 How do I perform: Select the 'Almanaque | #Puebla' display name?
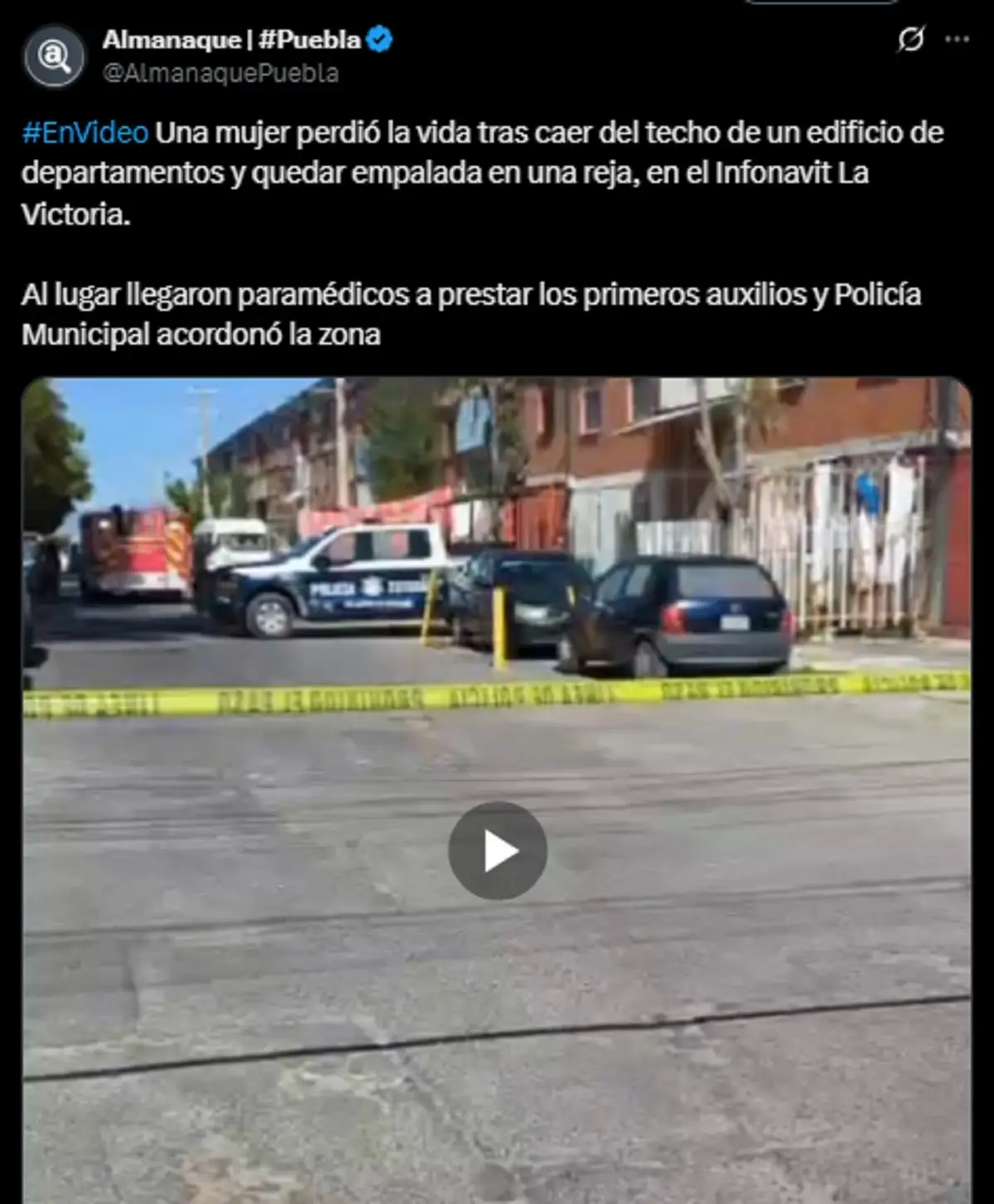232,37
